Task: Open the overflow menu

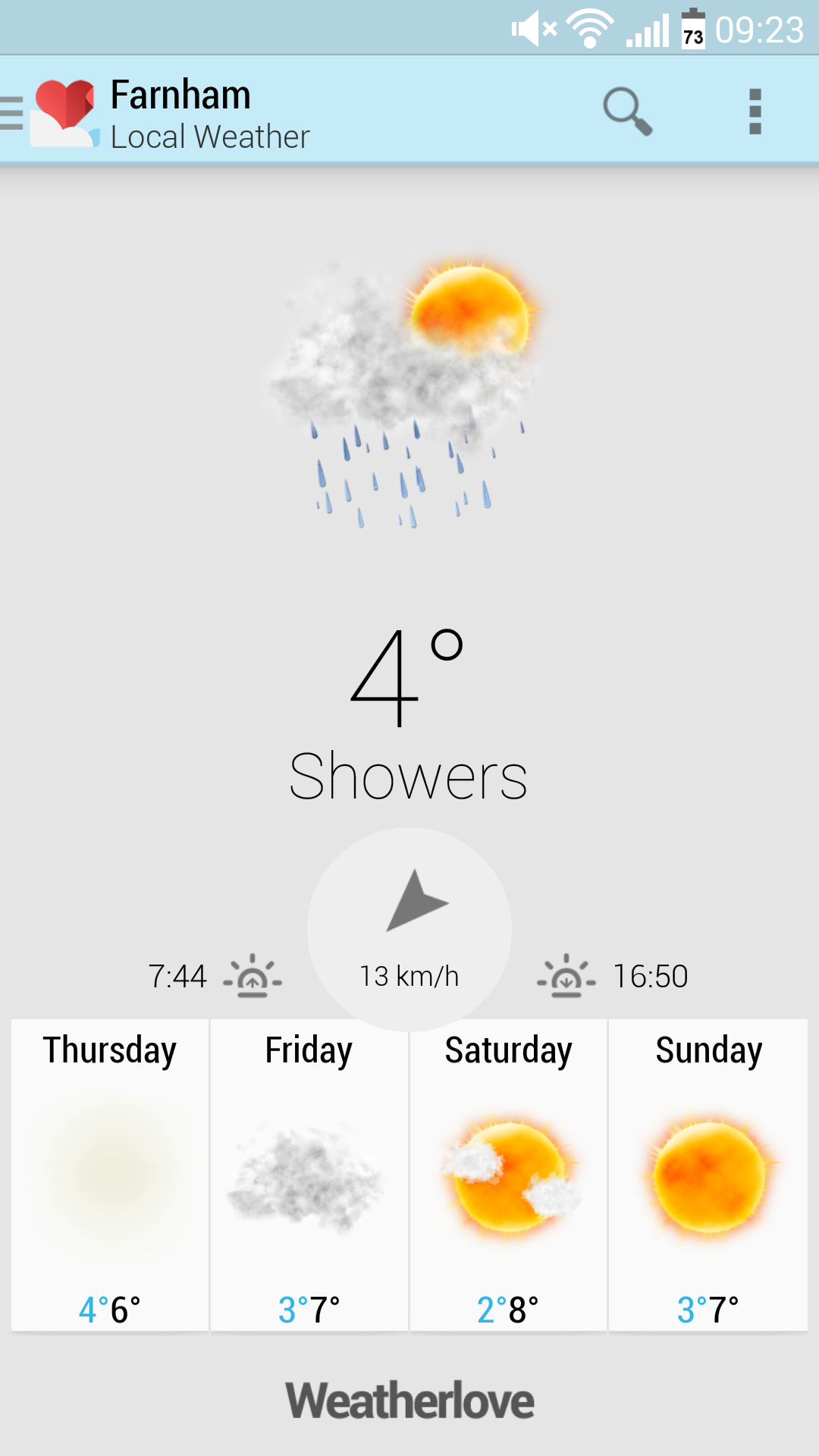Action: [x=755, y=111]
